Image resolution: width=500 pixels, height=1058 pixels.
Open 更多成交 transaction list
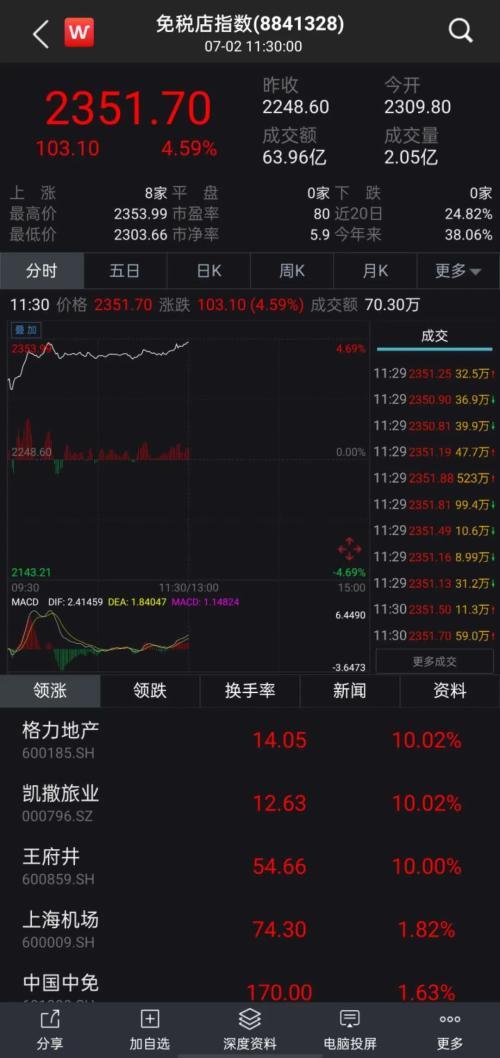[x=435, y=661]
